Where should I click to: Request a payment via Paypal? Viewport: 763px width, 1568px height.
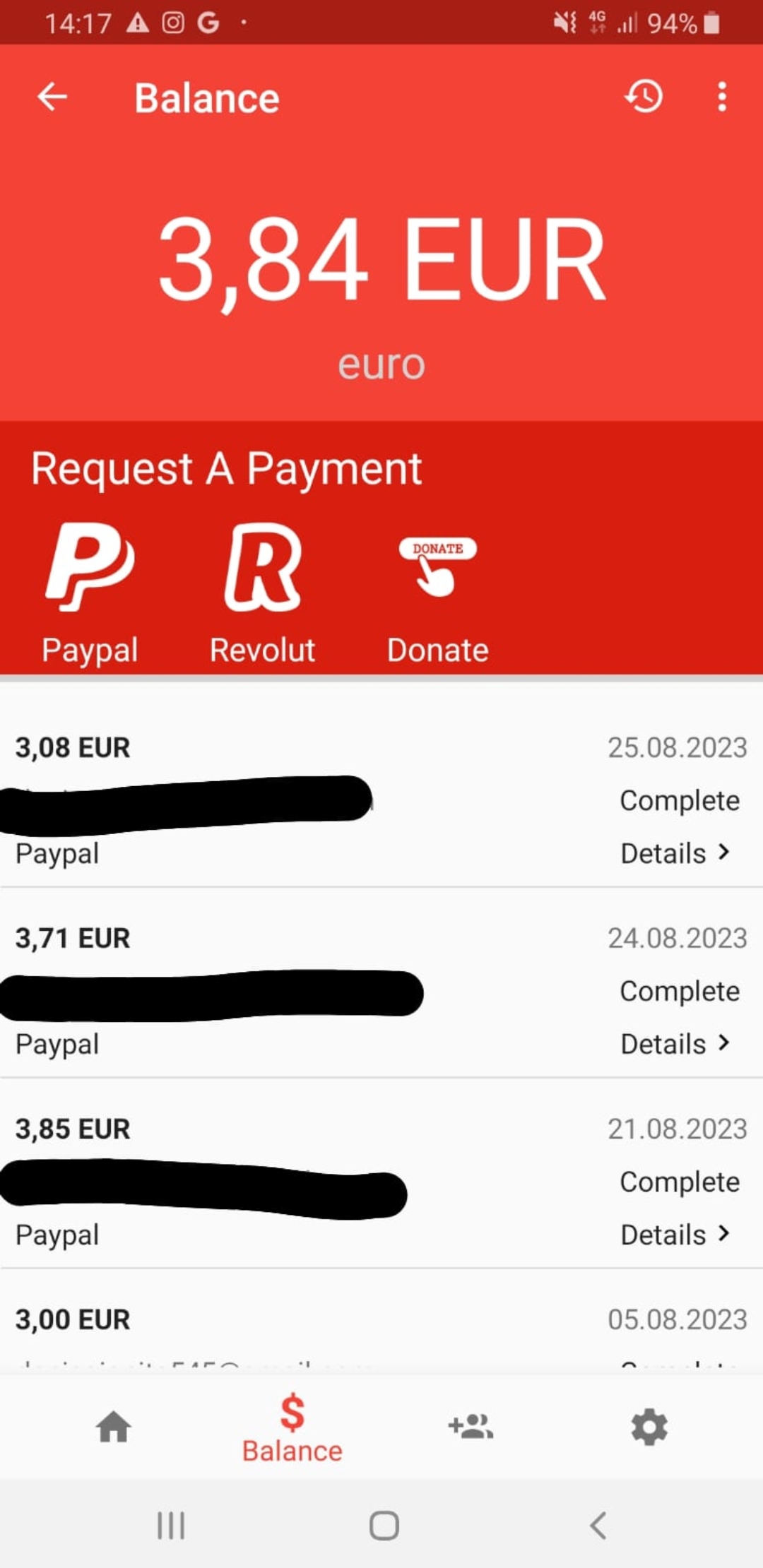(90, 593)
